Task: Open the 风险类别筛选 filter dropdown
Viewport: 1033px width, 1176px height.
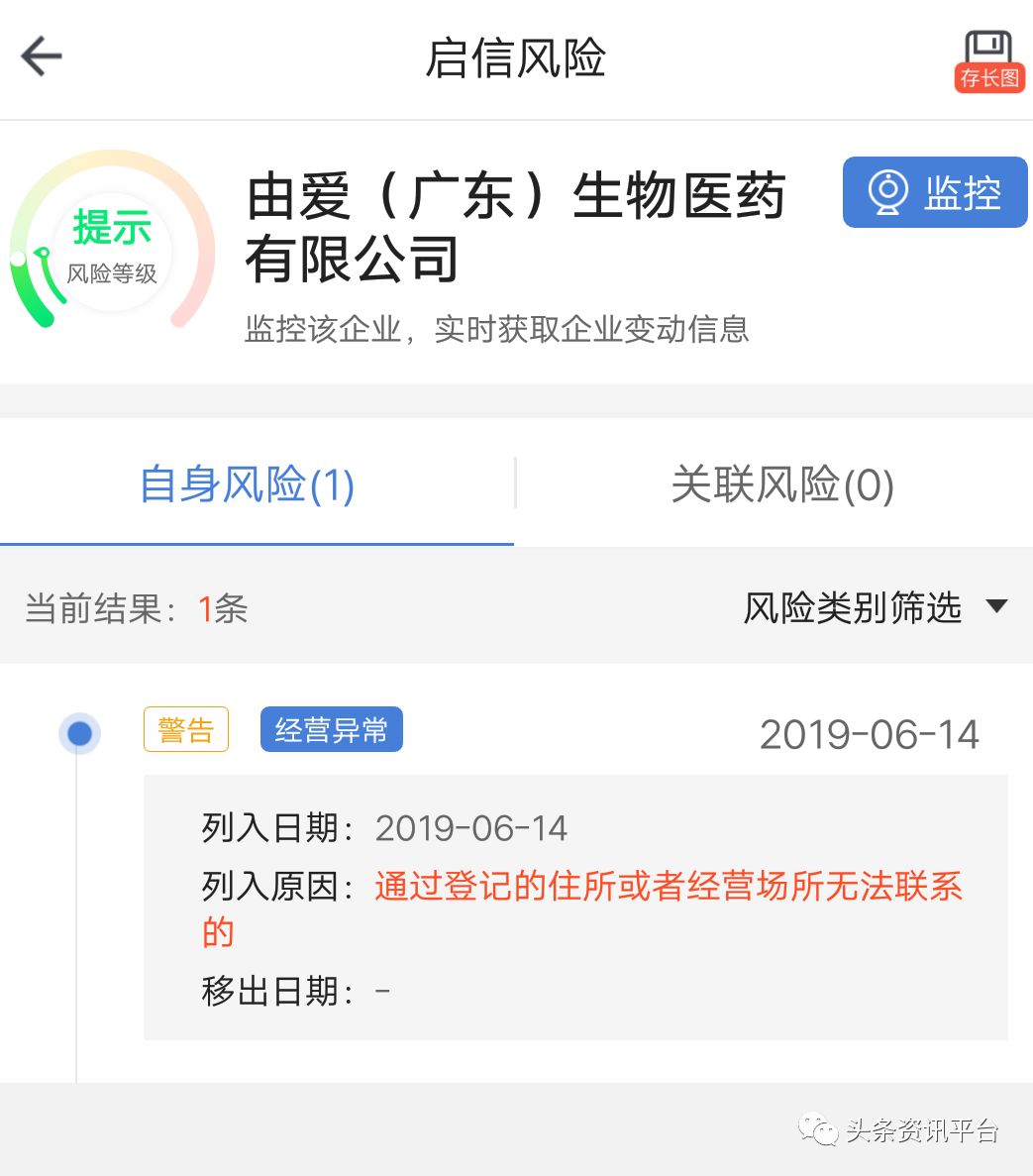Action: (x=876, y=607)
